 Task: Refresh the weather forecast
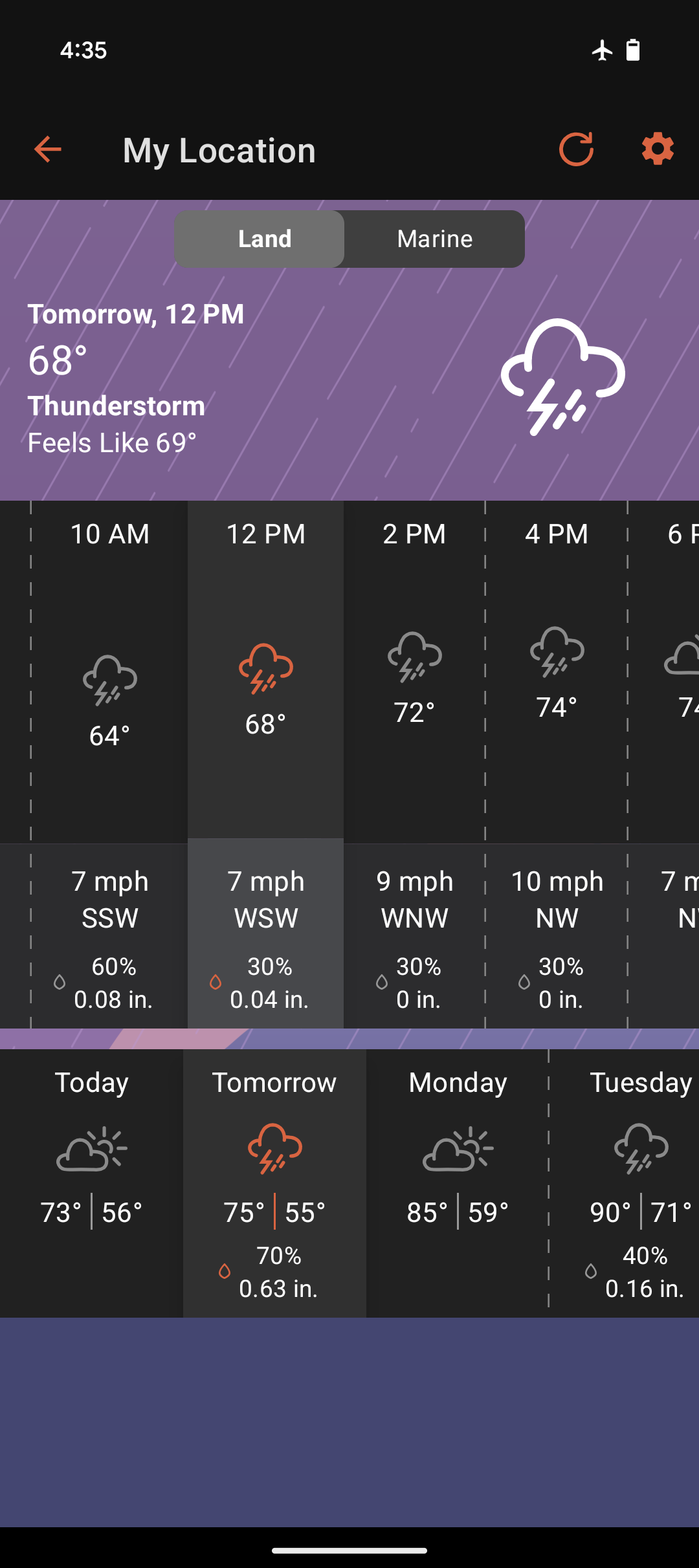[x=576, y=149]
